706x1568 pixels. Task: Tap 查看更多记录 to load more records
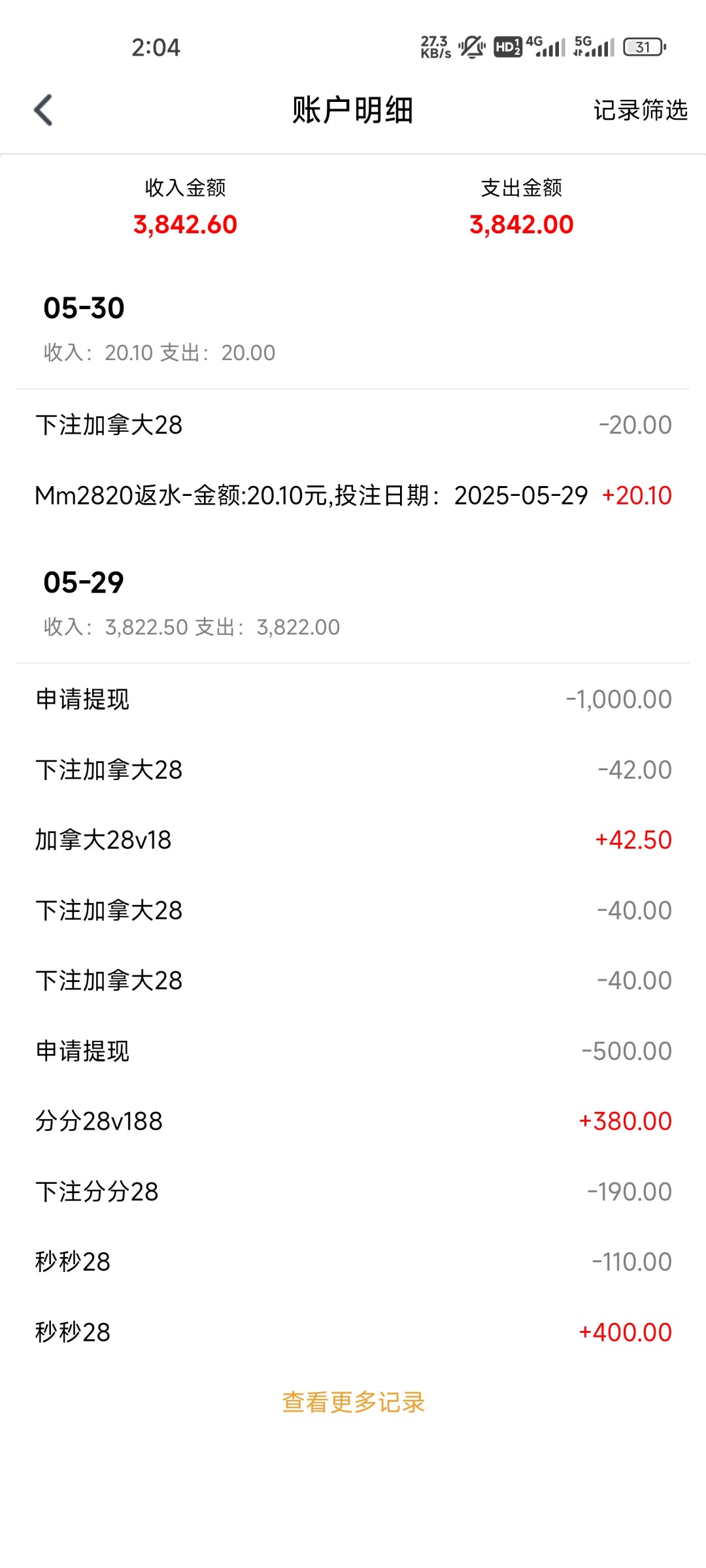tap(353, 1402)
